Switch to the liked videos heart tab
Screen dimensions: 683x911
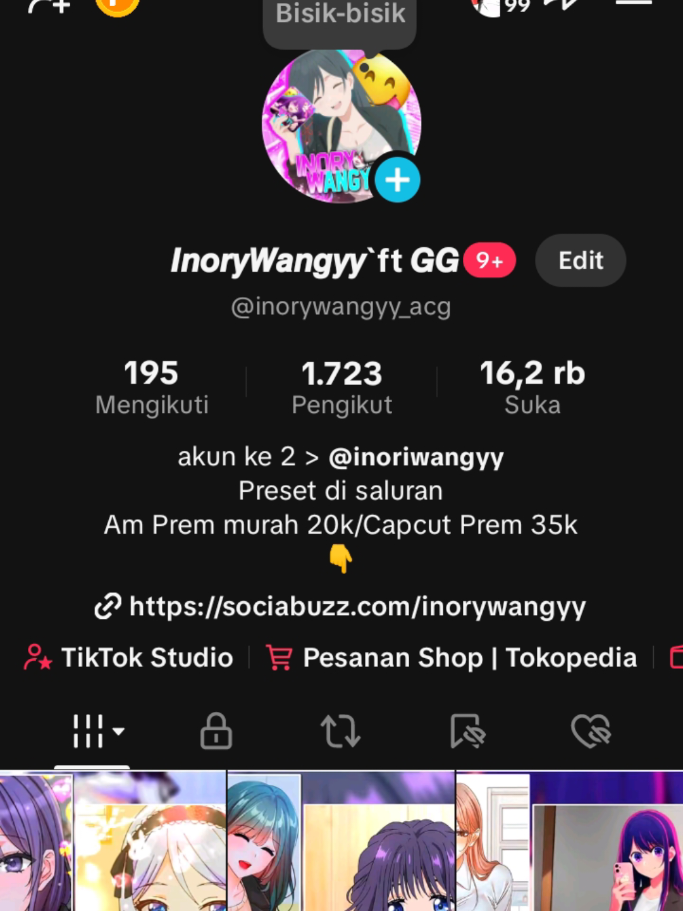click(590, 732)
